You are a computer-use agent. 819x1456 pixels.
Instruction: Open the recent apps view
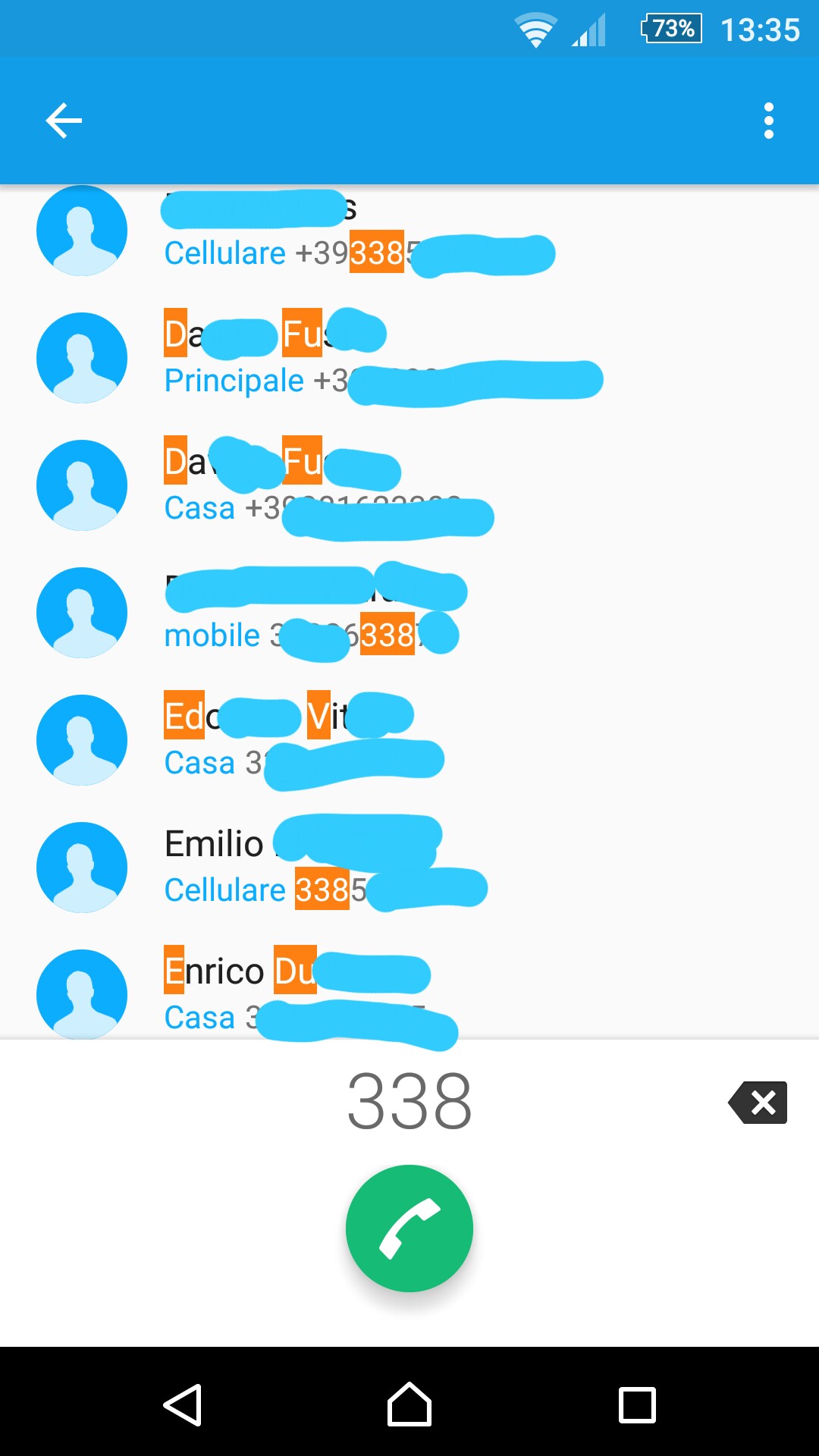pyautogui.click(x=637, y=1404)
